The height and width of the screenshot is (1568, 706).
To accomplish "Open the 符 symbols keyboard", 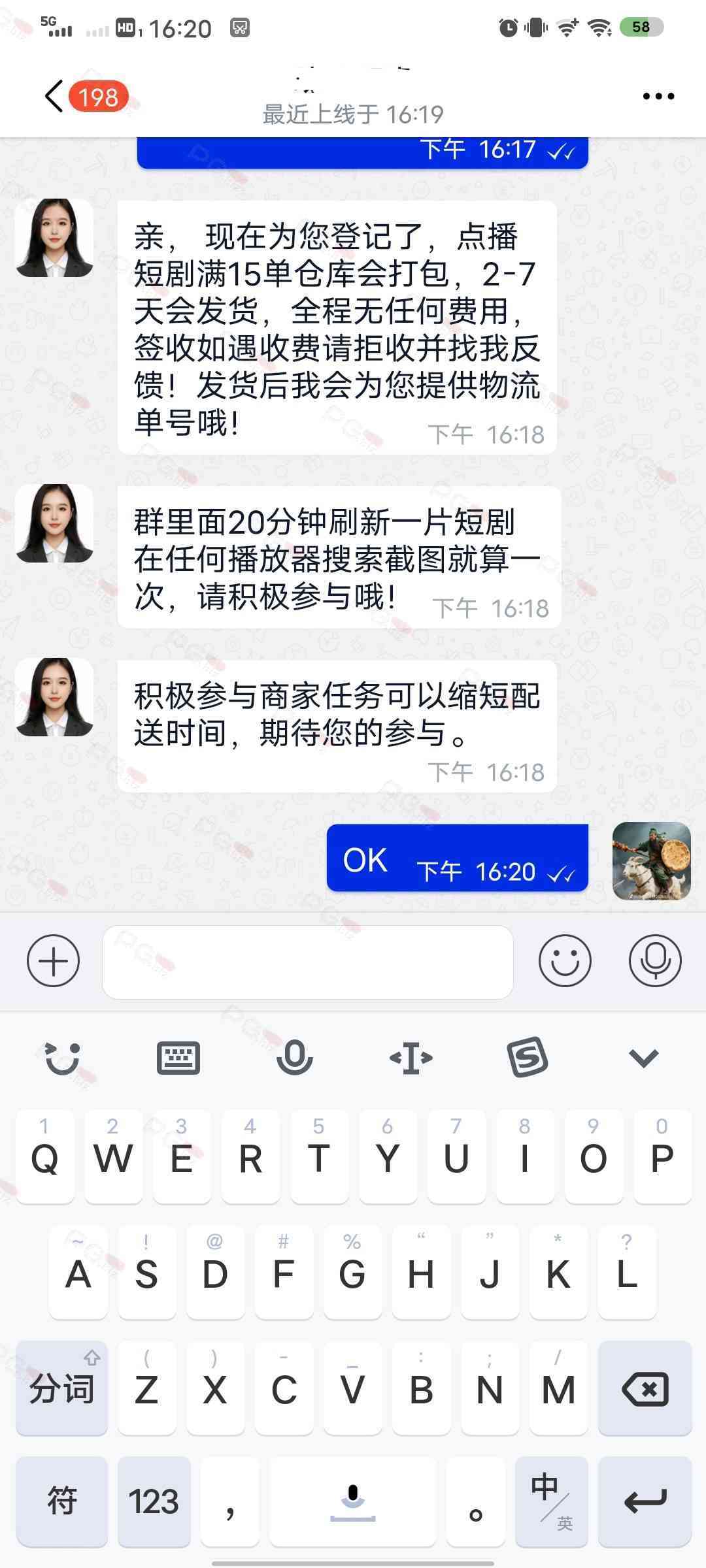I will 62,1501.
